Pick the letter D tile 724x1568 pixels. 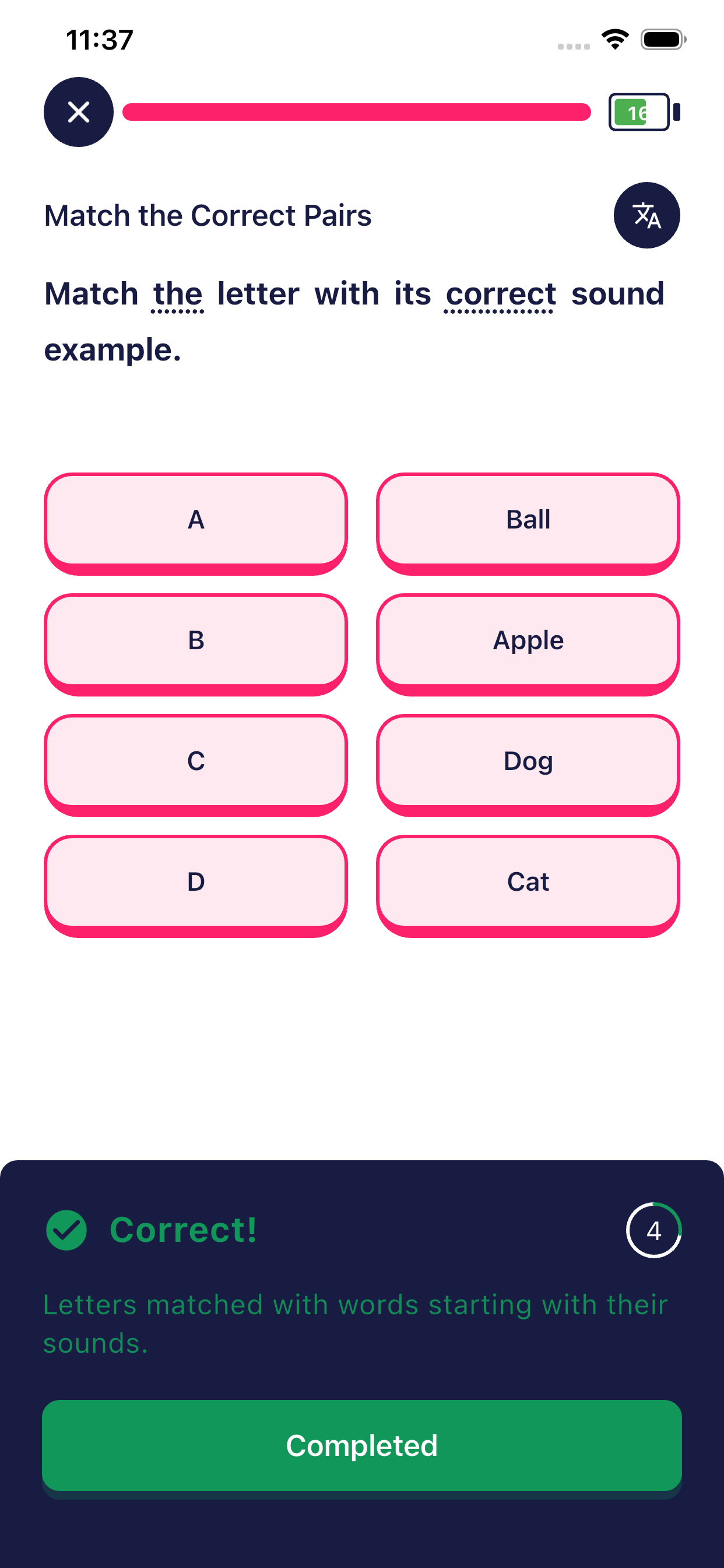coord(195,881)
